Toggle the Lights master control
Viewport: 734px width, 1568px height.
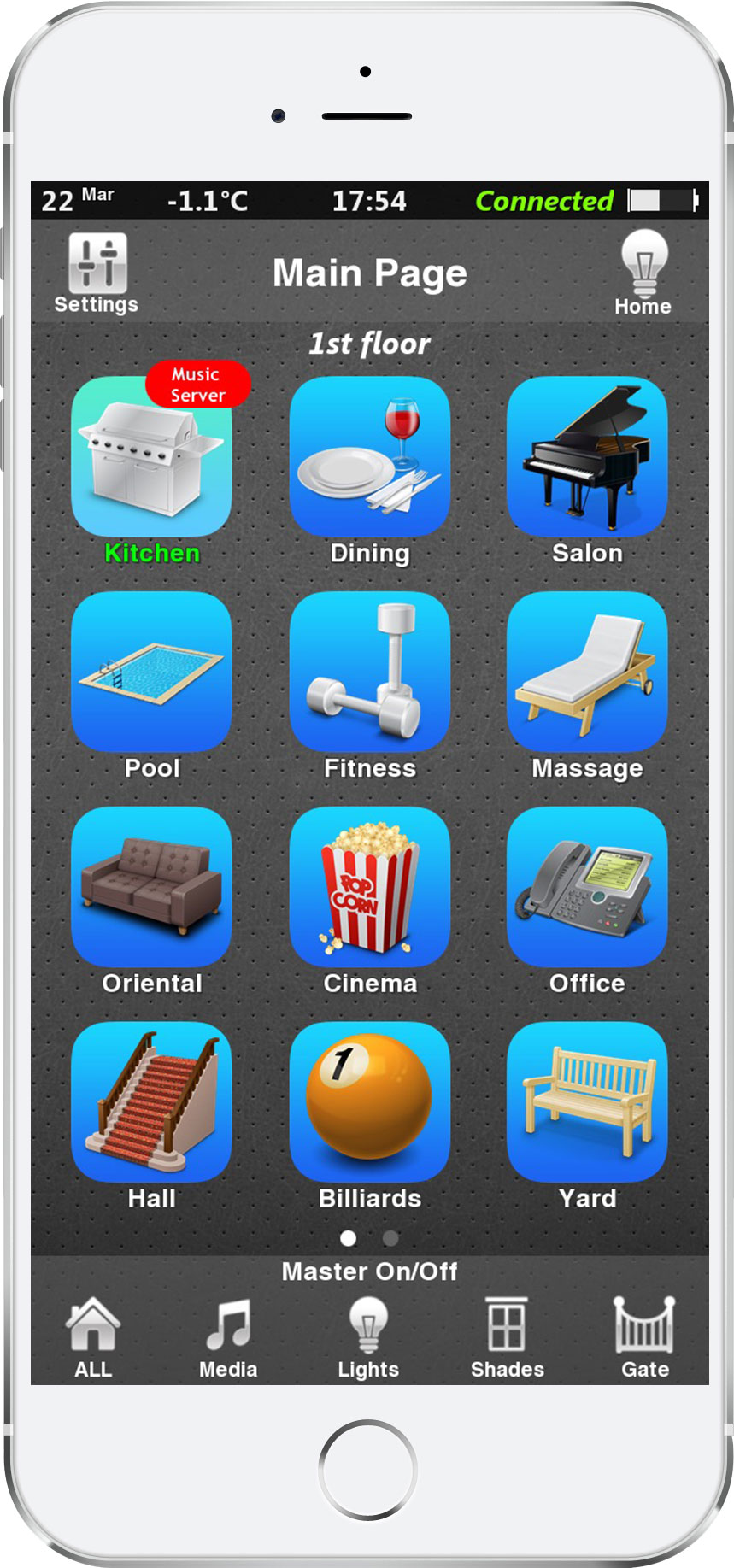[368, 1336]
